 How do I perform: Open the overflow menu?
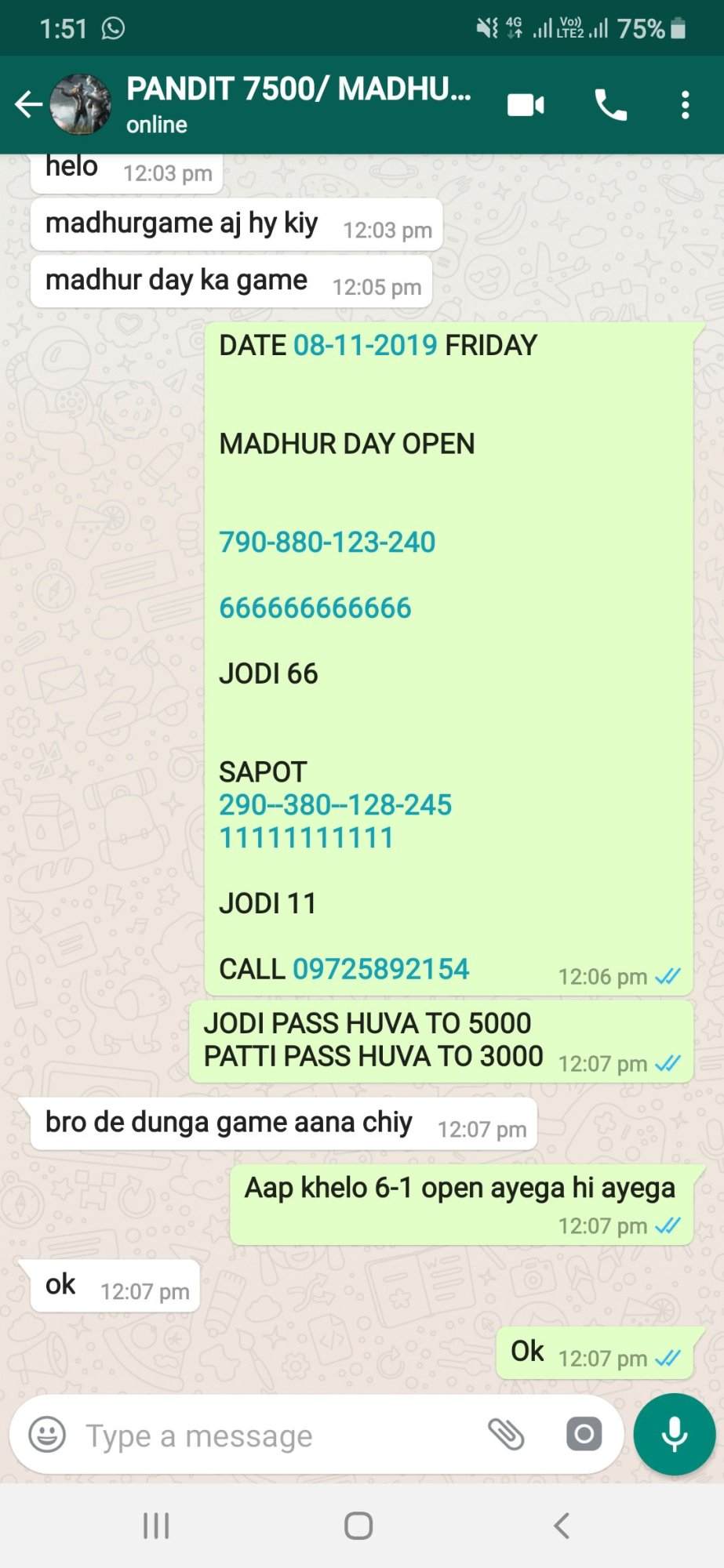point(685,104)
